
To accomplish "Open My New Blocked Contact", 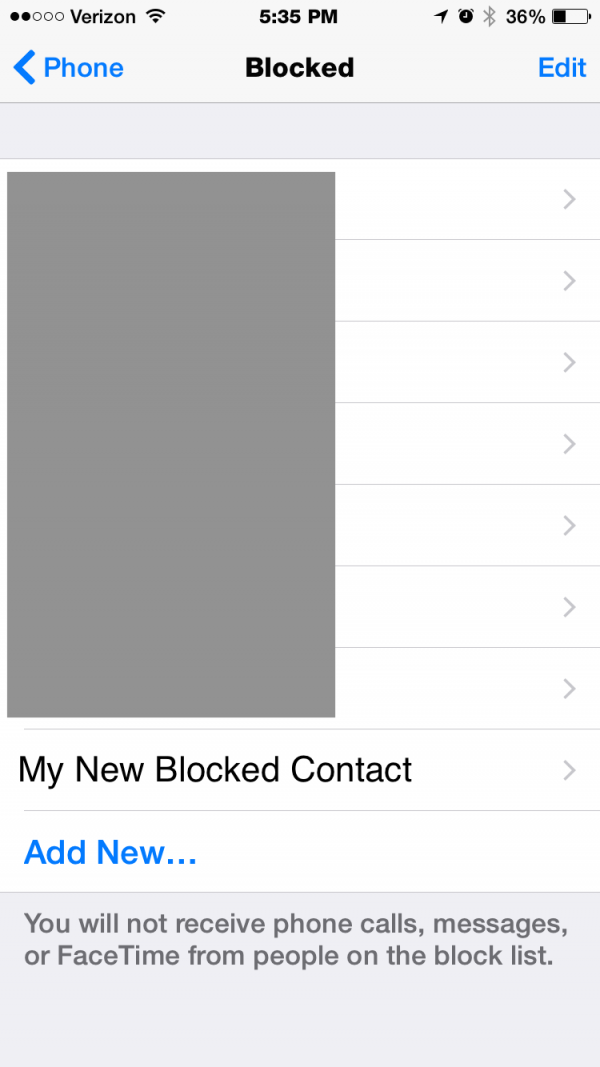I will (300, 770).
